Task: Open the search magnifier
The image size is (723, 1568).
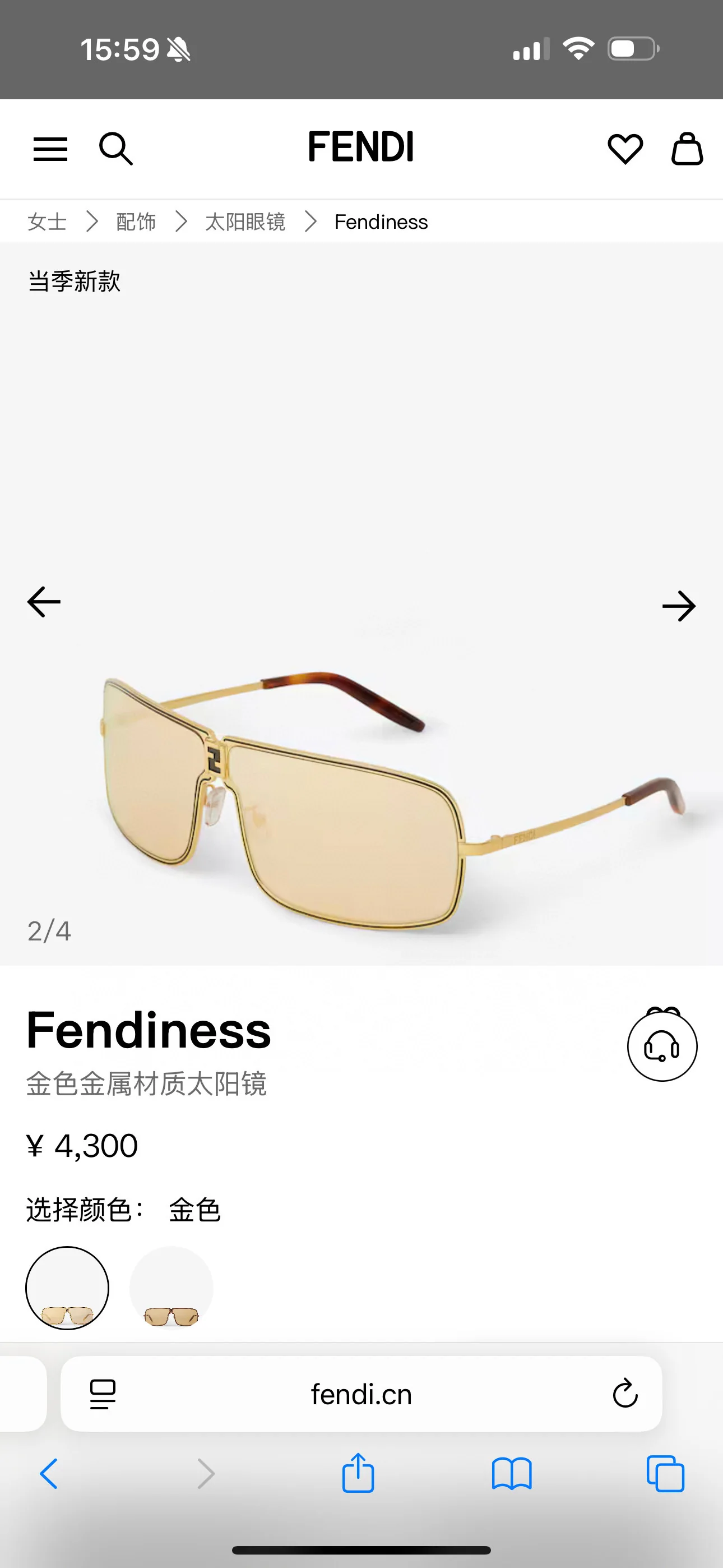Action: coord(115,149)
